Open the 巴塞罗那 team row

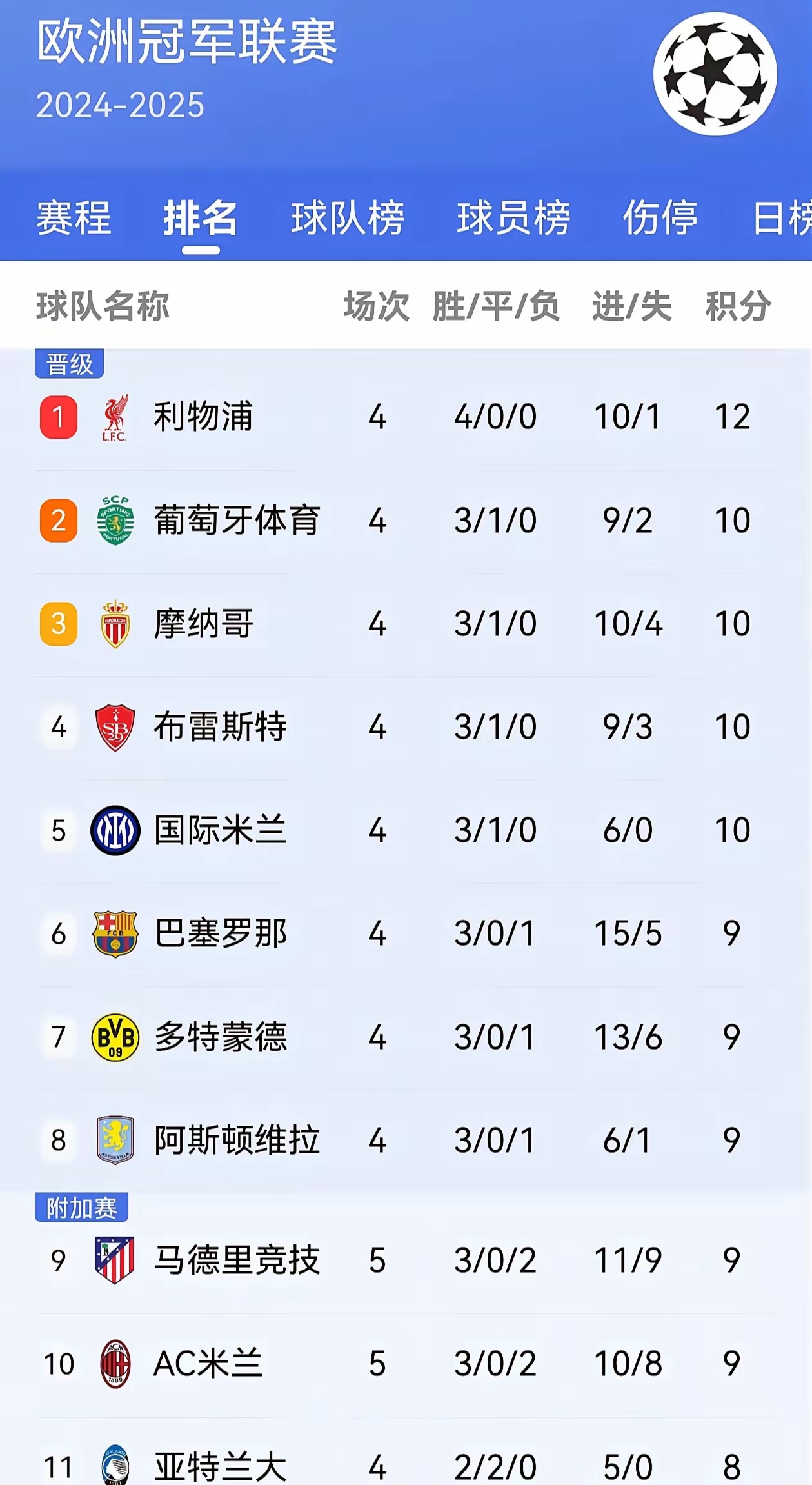coord(219,933)
